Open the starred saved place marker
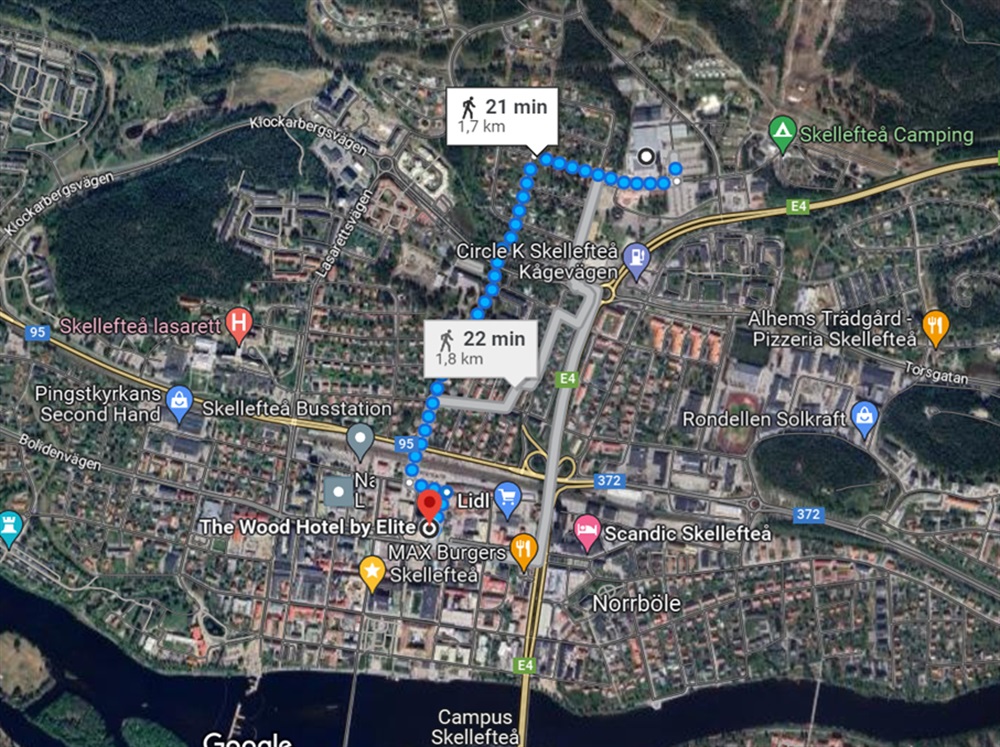The height and width of the screenshot is (747, 1000). click(372, 571)
